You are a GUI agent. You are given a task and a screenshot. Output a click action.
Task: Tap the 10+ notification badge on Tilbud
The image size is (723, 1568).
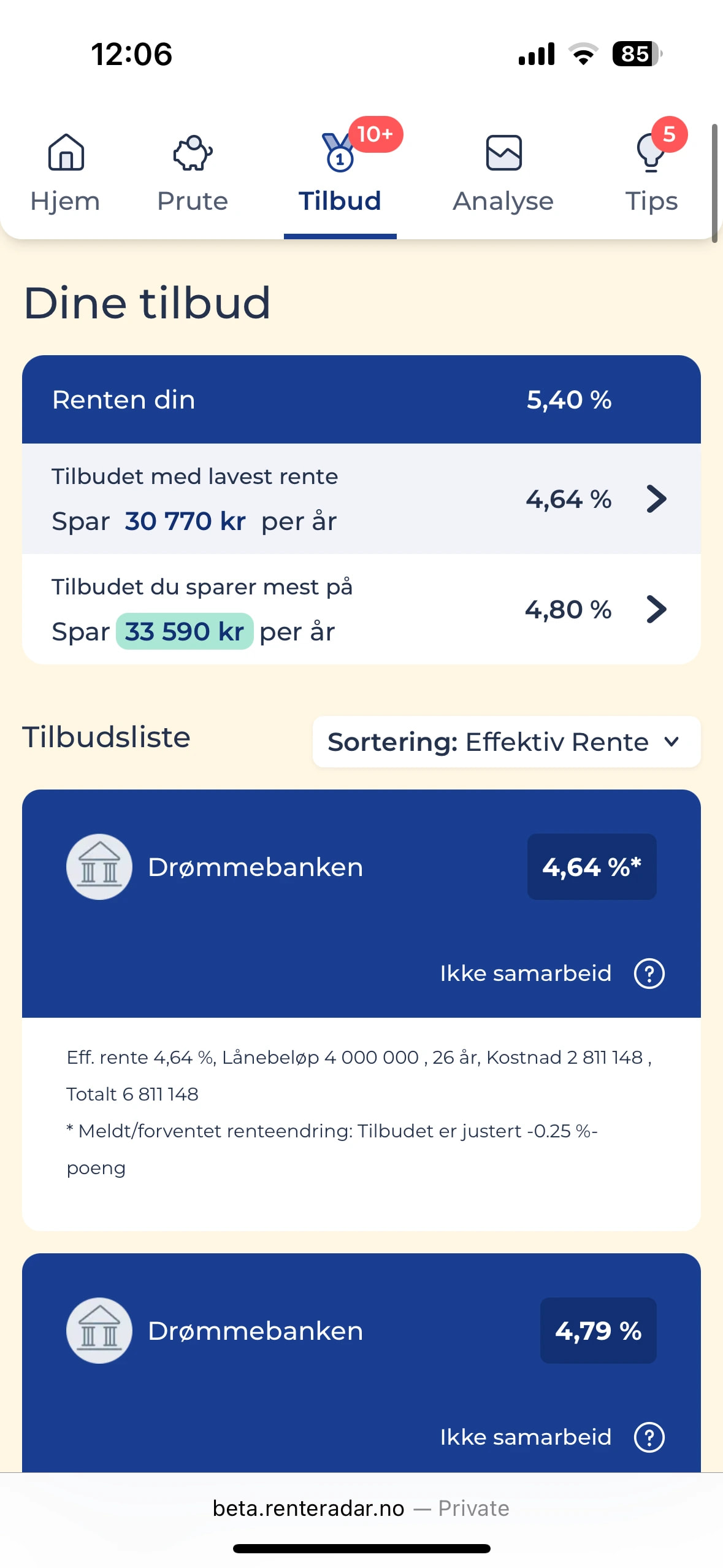tap(375, 136)
